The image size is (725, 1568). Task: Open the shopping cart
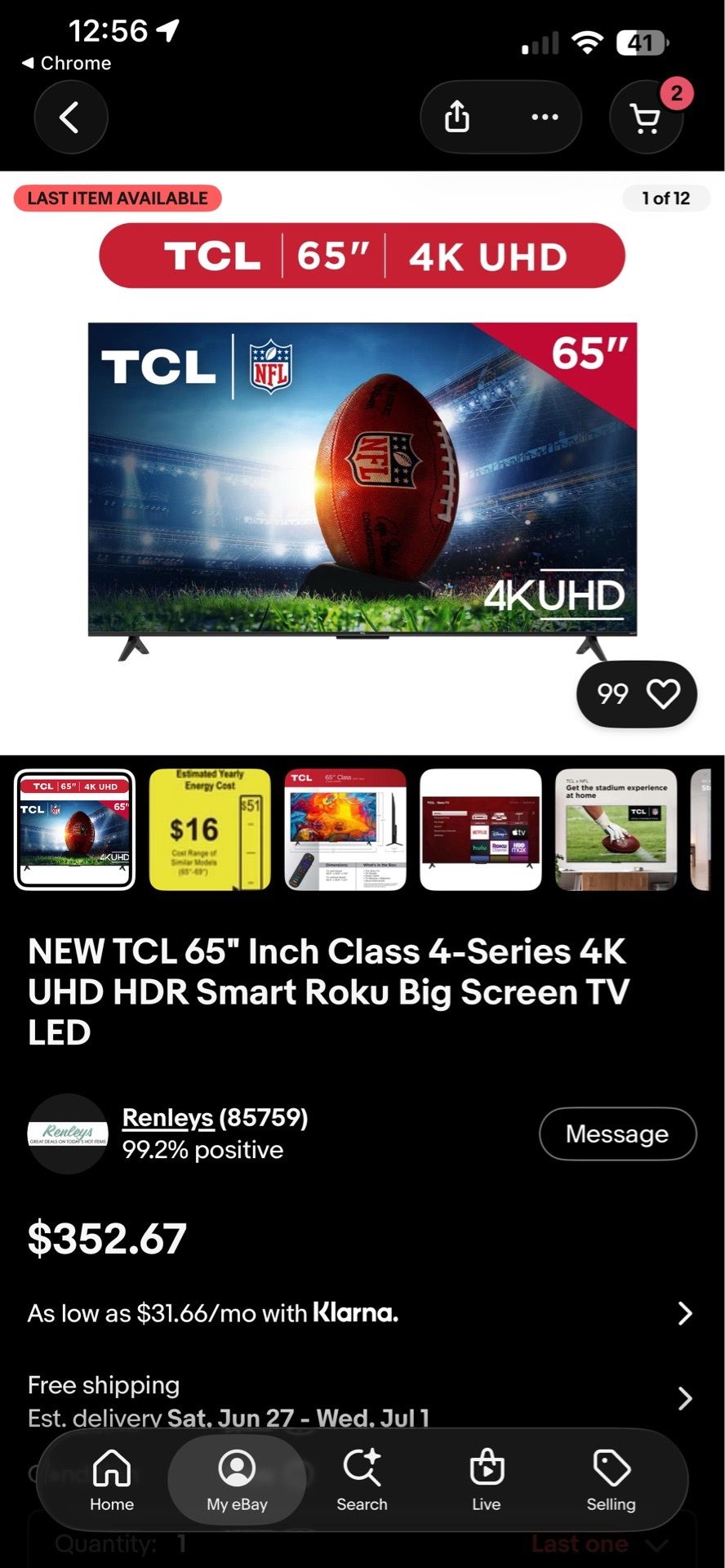(647, 118)
